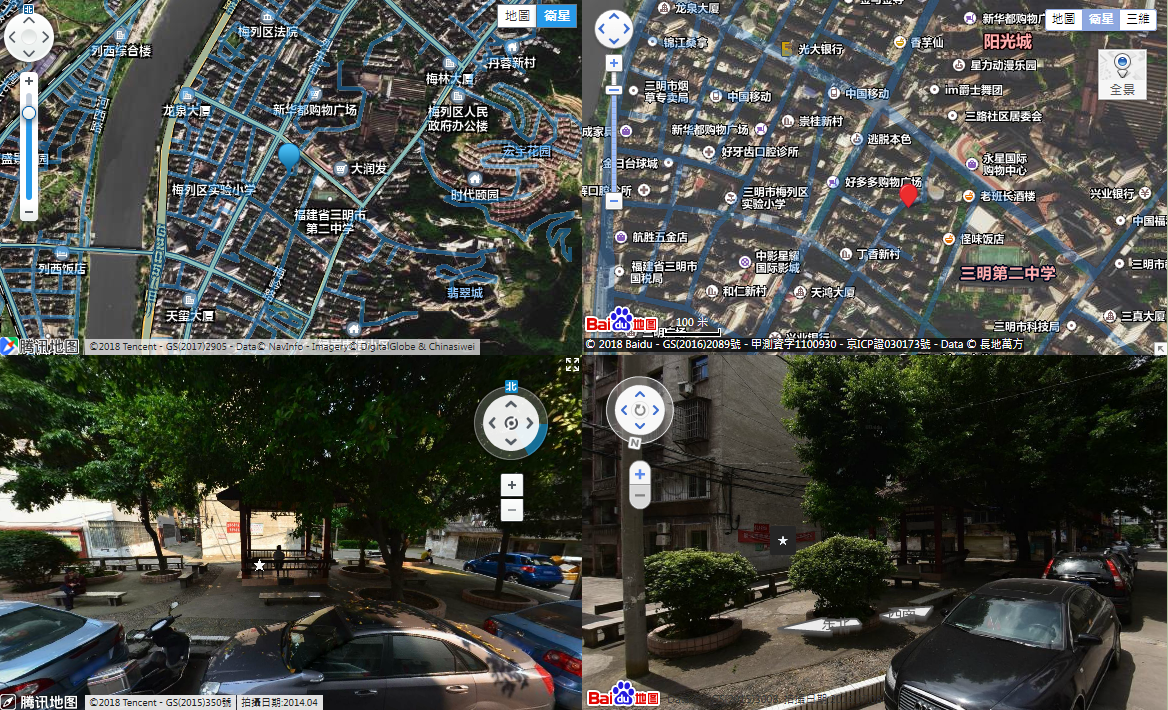Viewport: 1168px width, 710px height.
Task: Zoom out on the Tencent satellite map
Action: point(29,212)
